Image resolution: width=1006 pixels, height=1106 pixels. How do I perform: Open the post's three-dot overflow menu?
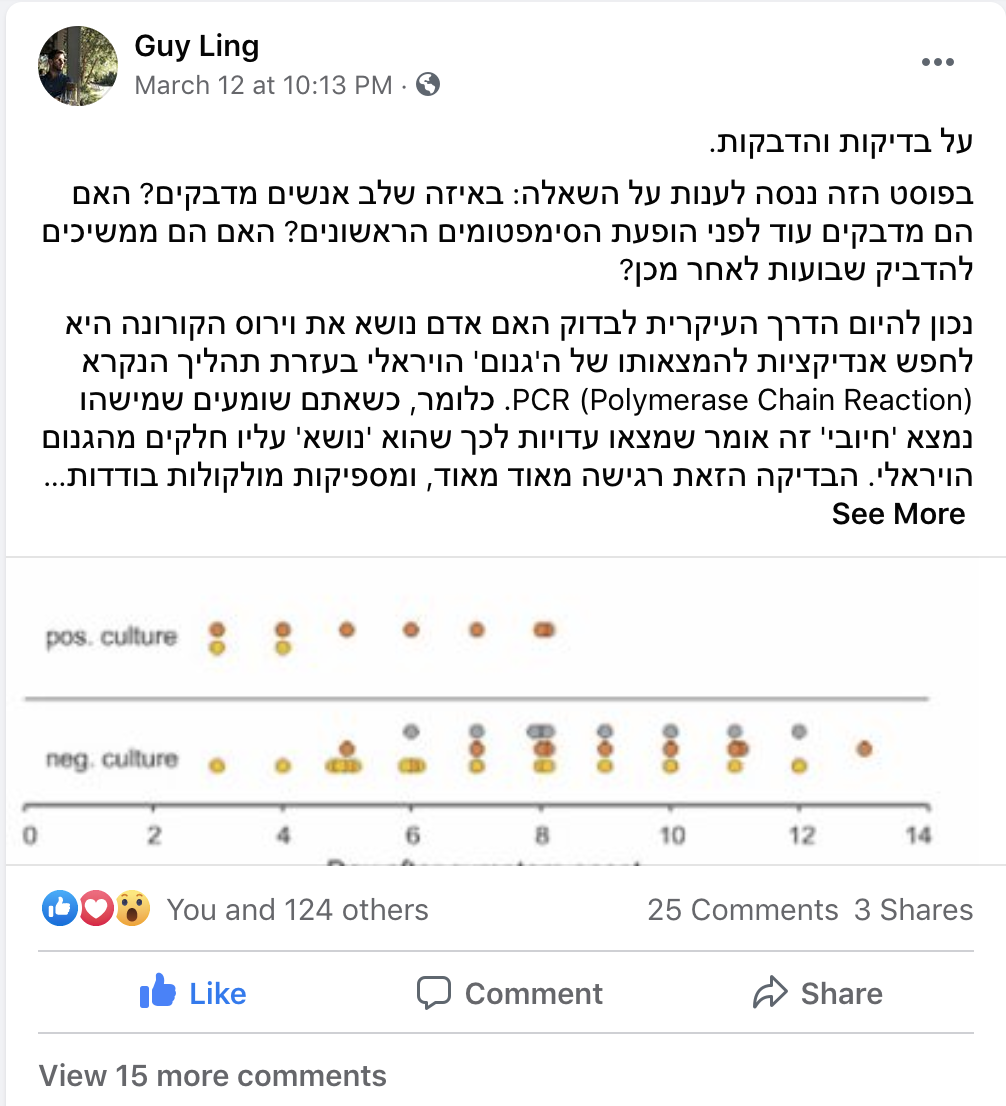click(x=937, y=63)
